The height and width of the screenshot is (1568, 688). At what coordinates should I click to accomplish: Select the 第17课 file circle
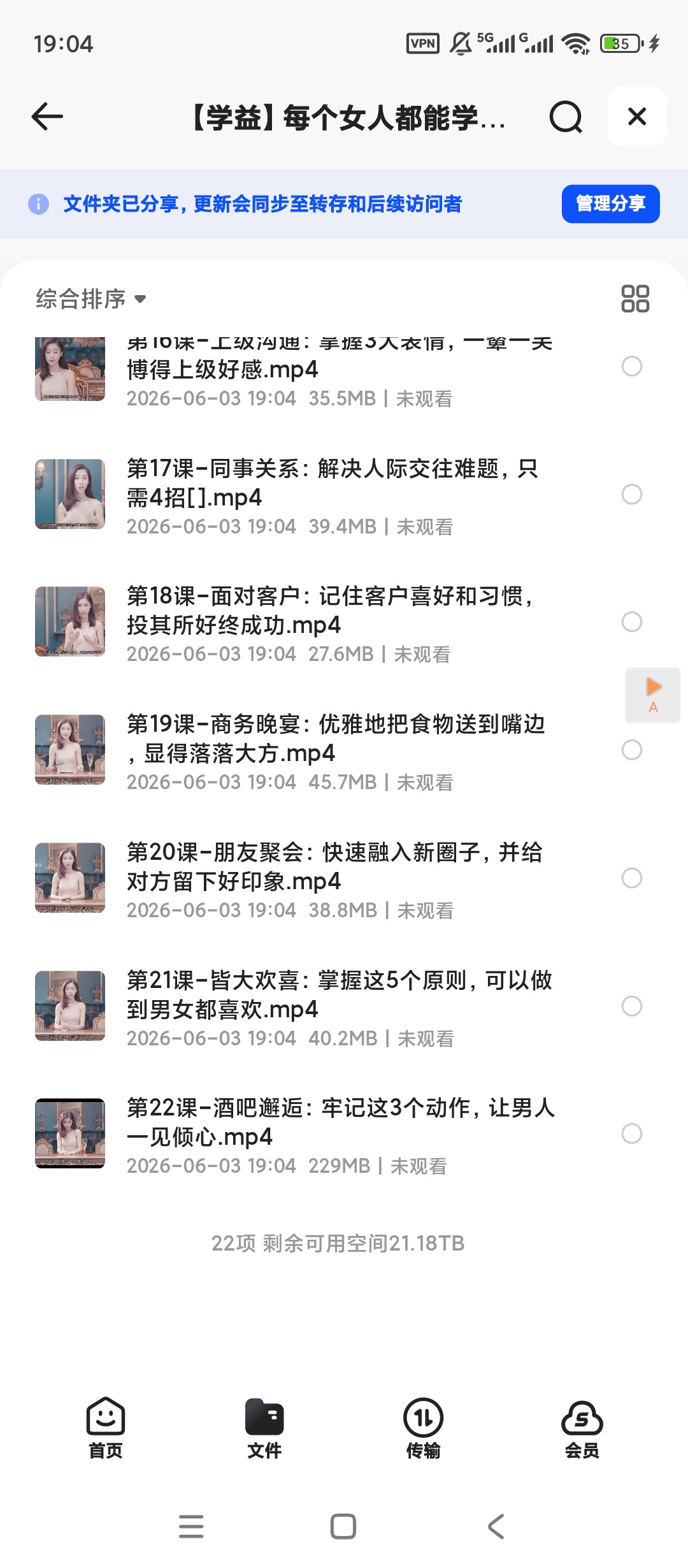(x=632, y=495)
